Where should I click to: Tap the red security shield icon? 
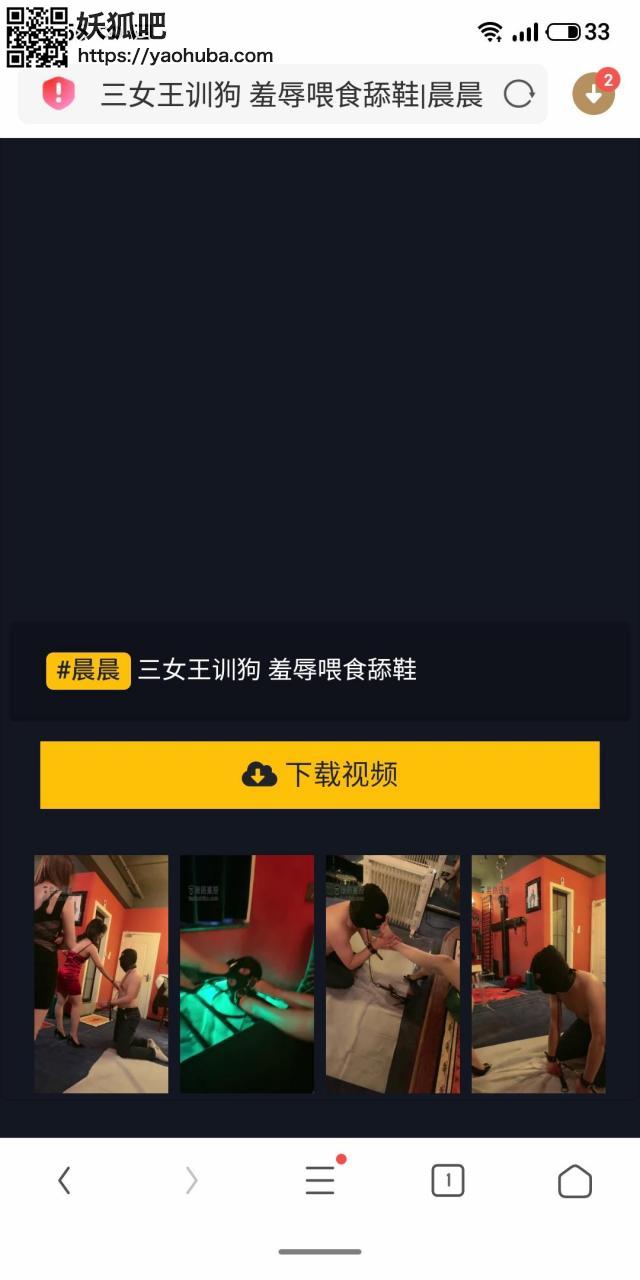(x=59, y=94)
